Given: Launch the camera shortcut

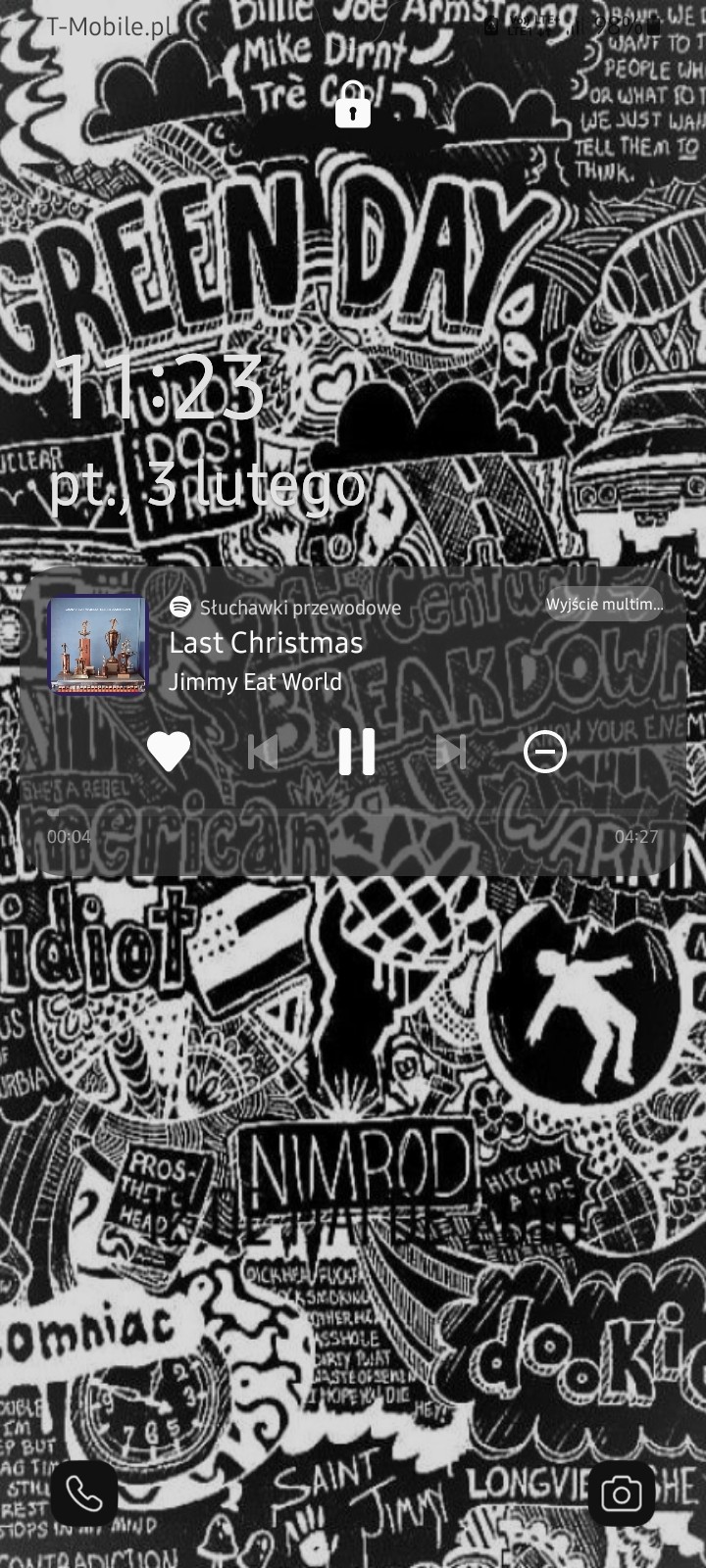Looking at the screenshot, I should 621,1494.
